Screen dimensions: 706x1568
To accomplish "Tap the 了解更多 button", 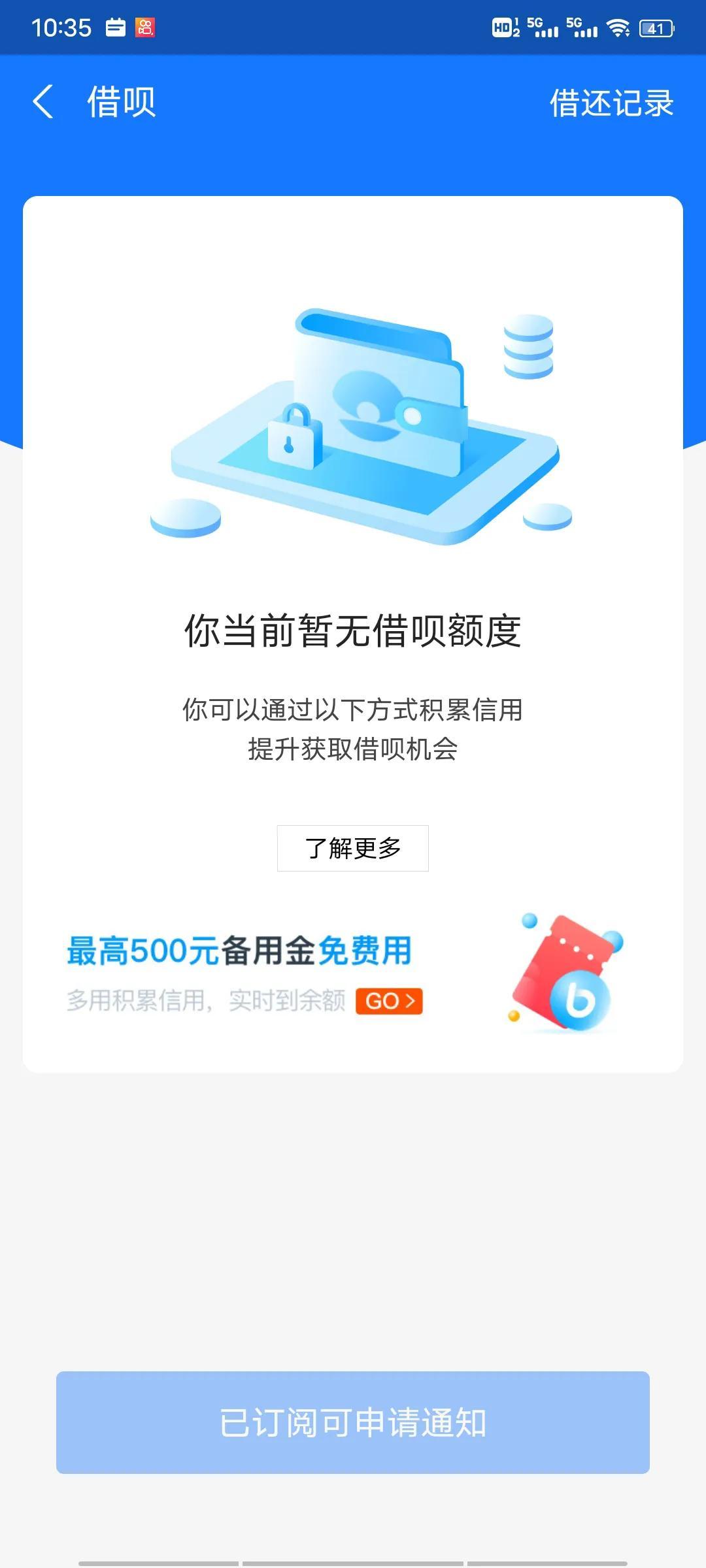I will point(352,848).
